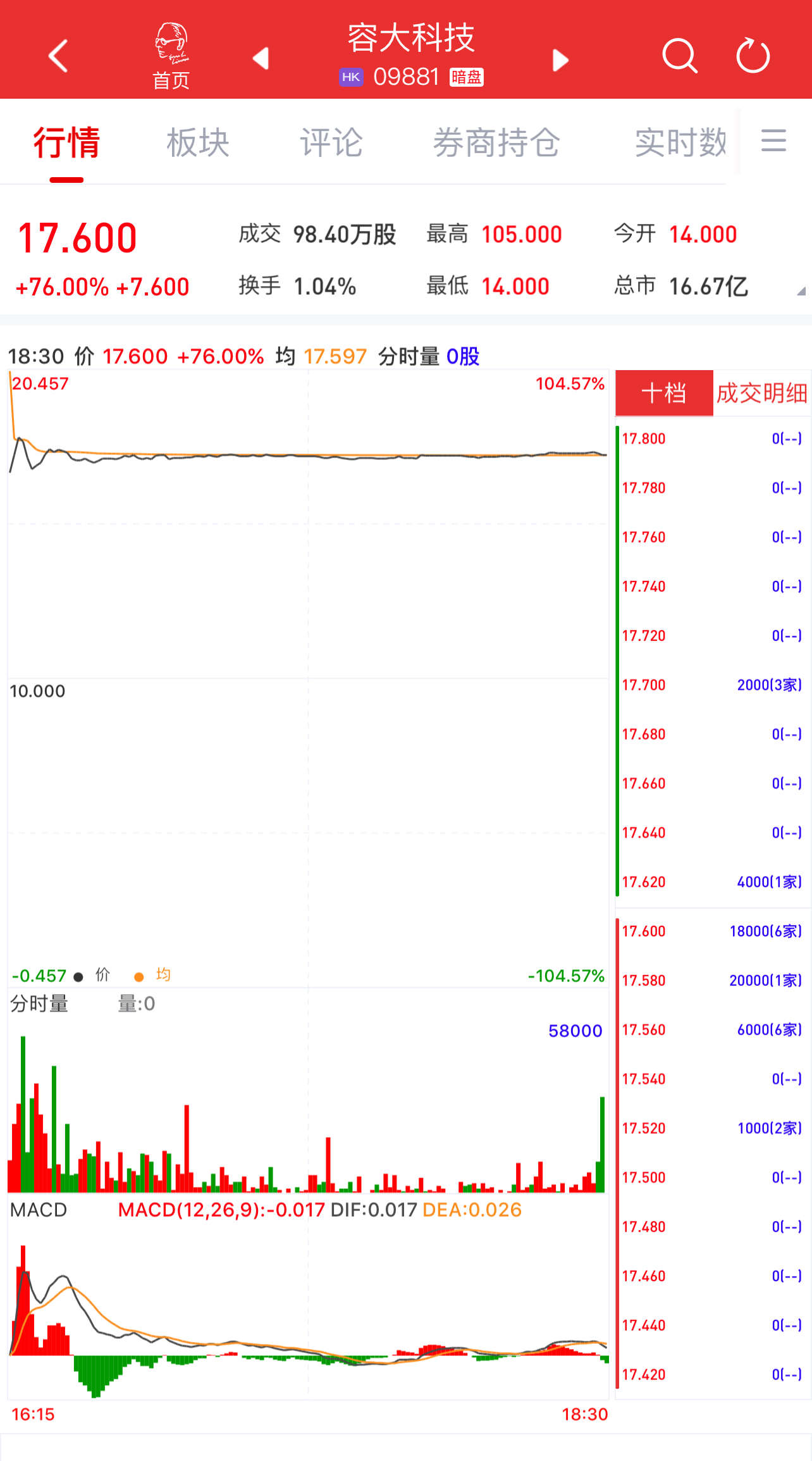
Task: Switch to the 券商持仓 tab
Action: (x=496, y=144)
